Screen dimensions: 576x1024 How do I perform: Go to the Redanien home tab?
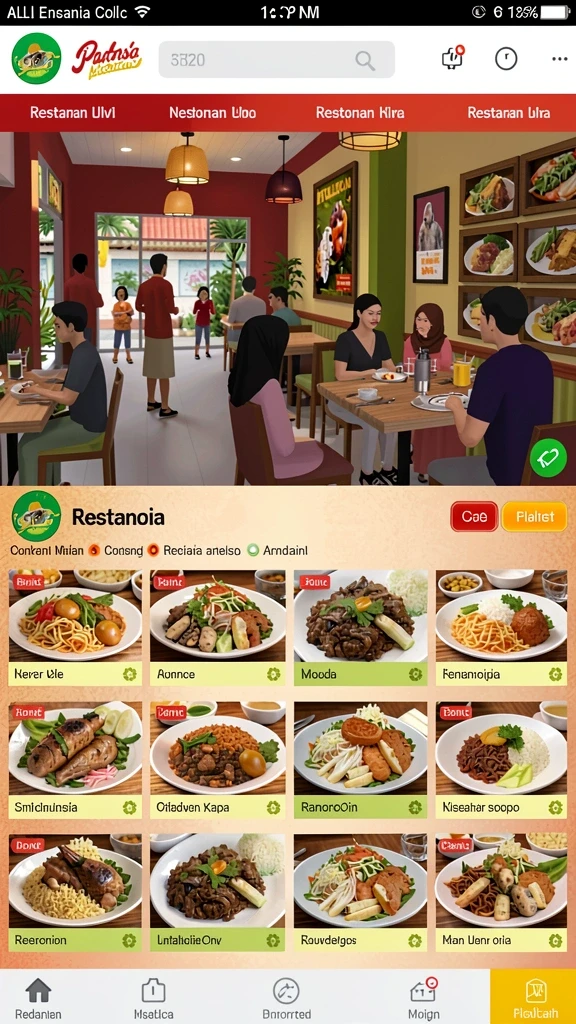tap(39, 998)
